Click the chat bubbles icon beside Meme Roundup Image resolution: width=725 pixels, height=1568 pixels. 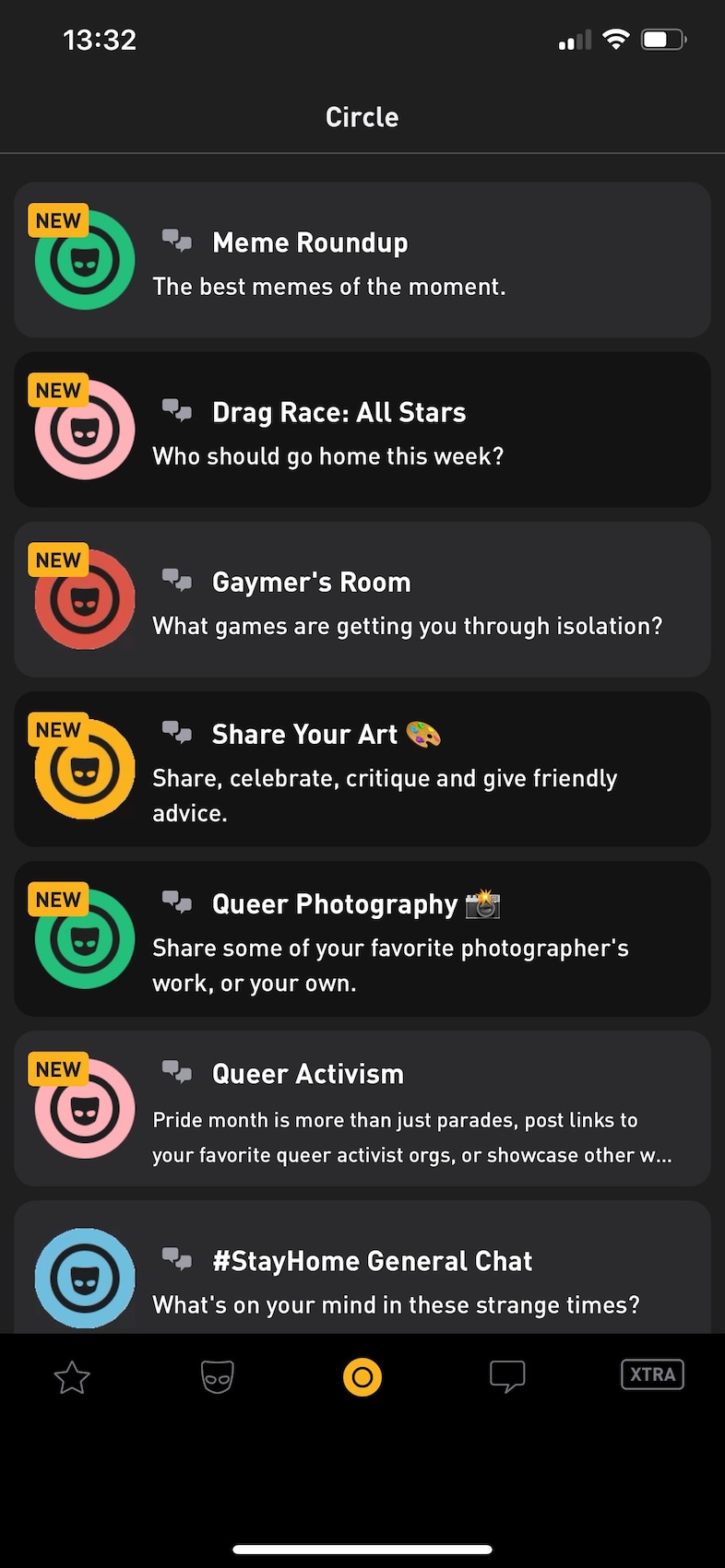(x=177, y=242)
